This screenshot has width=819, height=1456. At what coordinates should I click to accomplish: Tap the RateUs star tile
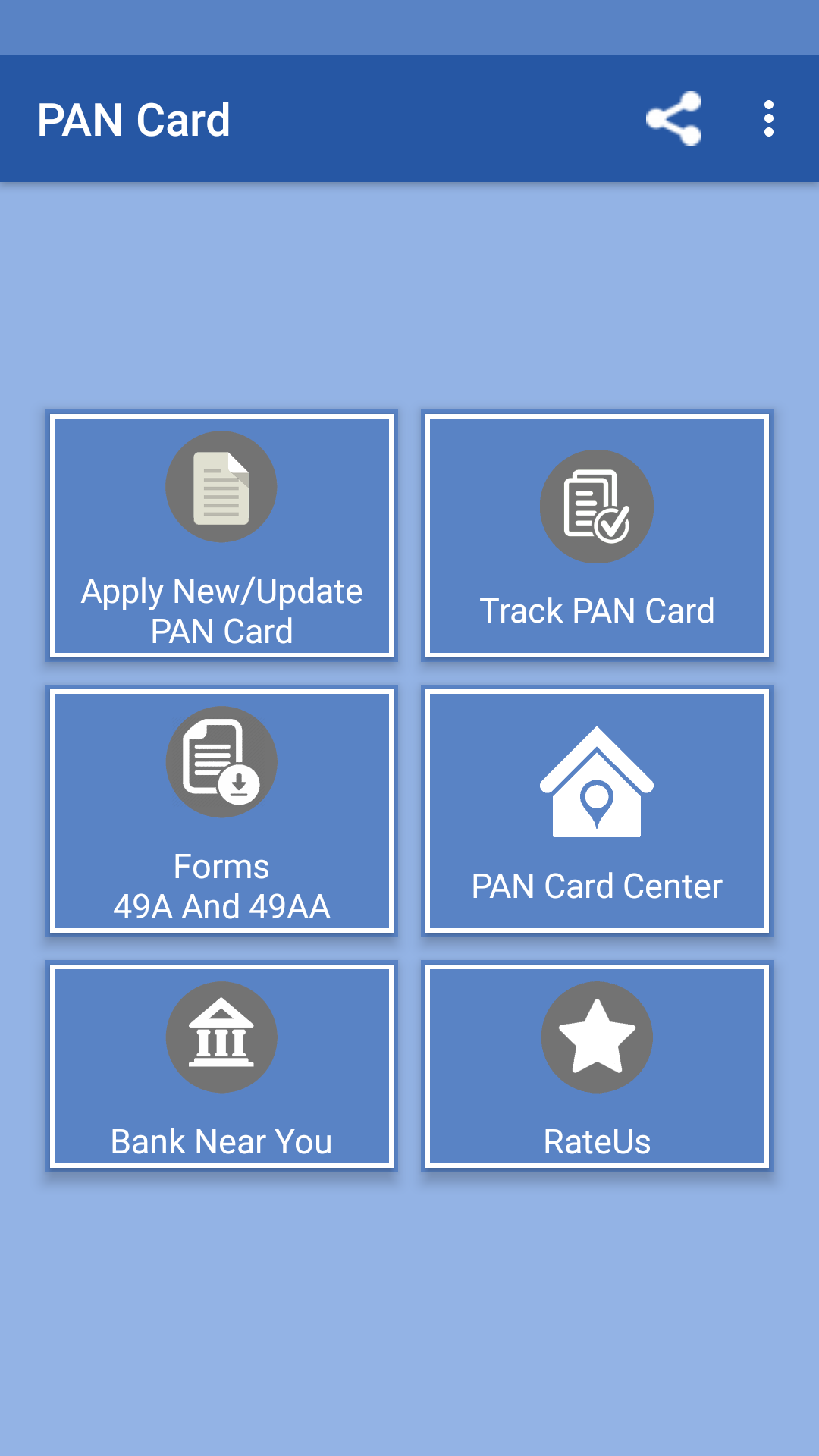(x=597, y=1065)
